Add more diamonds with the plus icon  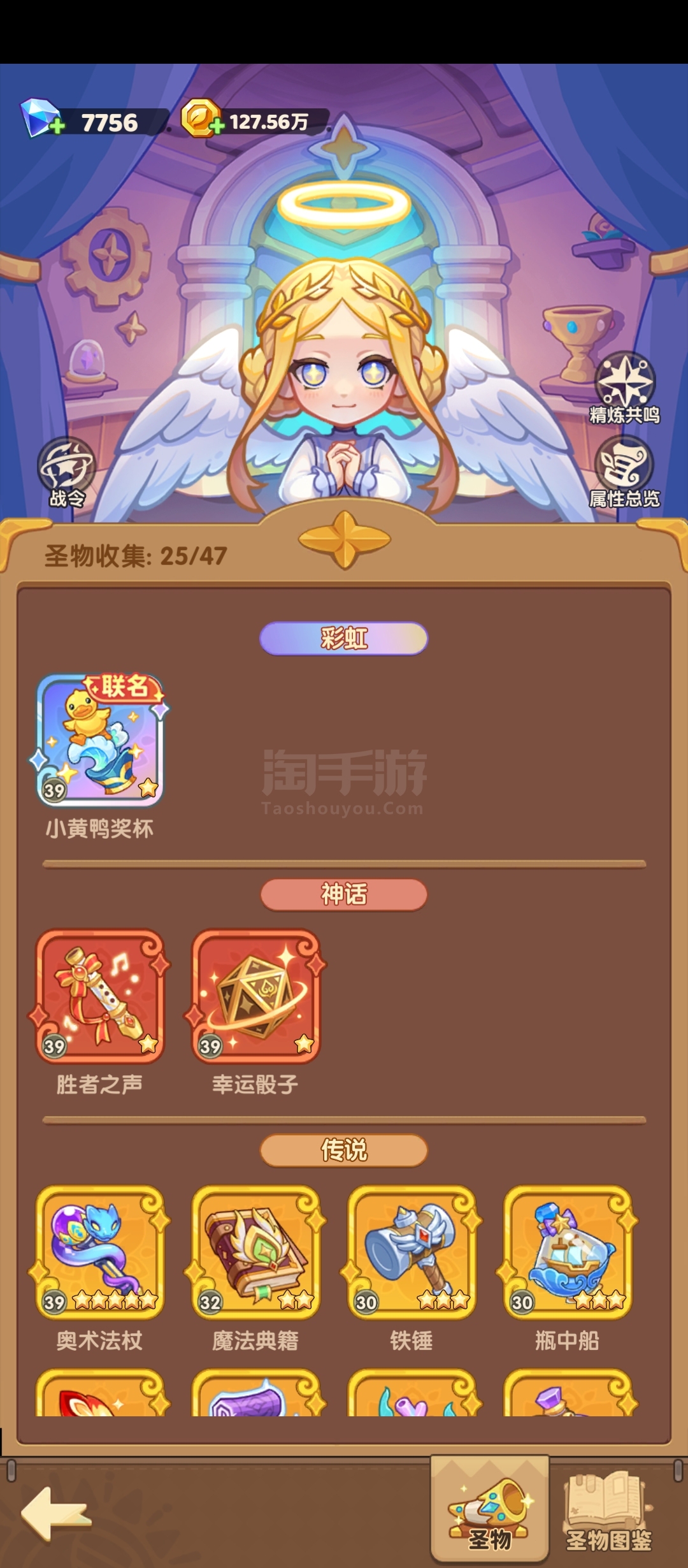(57, 125)
